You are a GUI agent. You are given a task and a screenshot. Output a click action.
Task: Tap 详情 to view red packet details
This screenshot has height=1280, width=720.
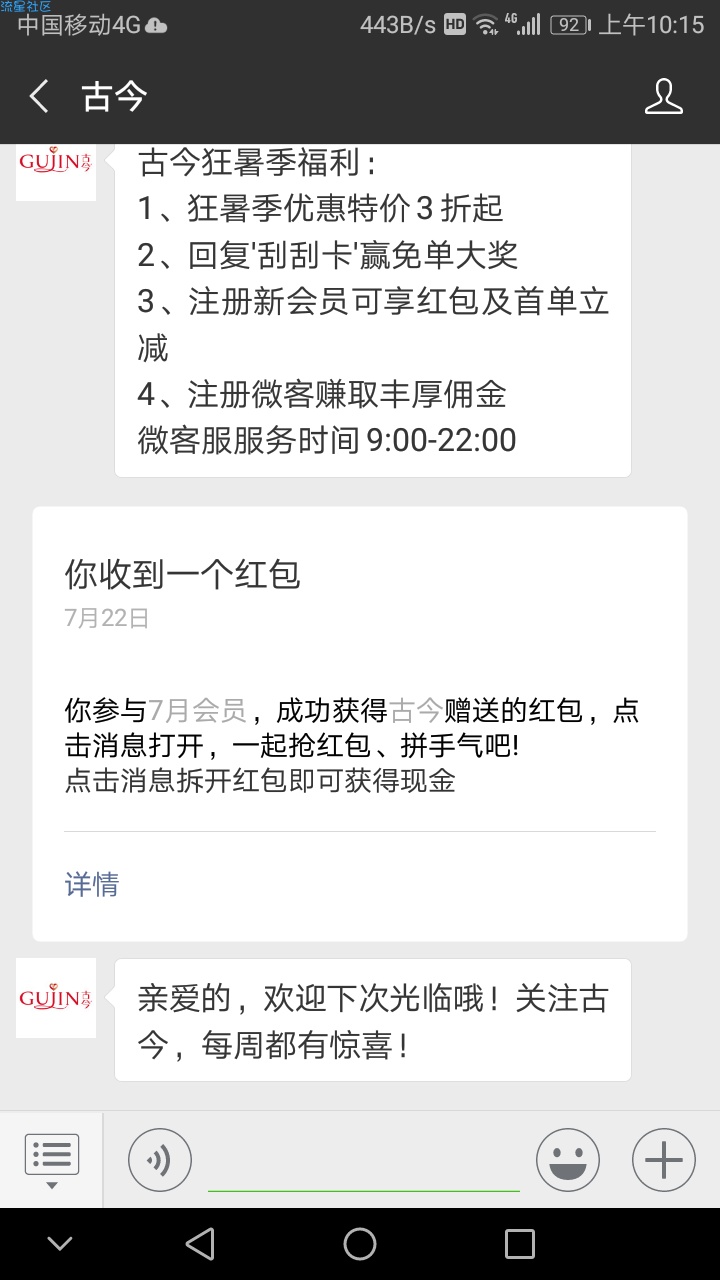(x=92, y=884)
